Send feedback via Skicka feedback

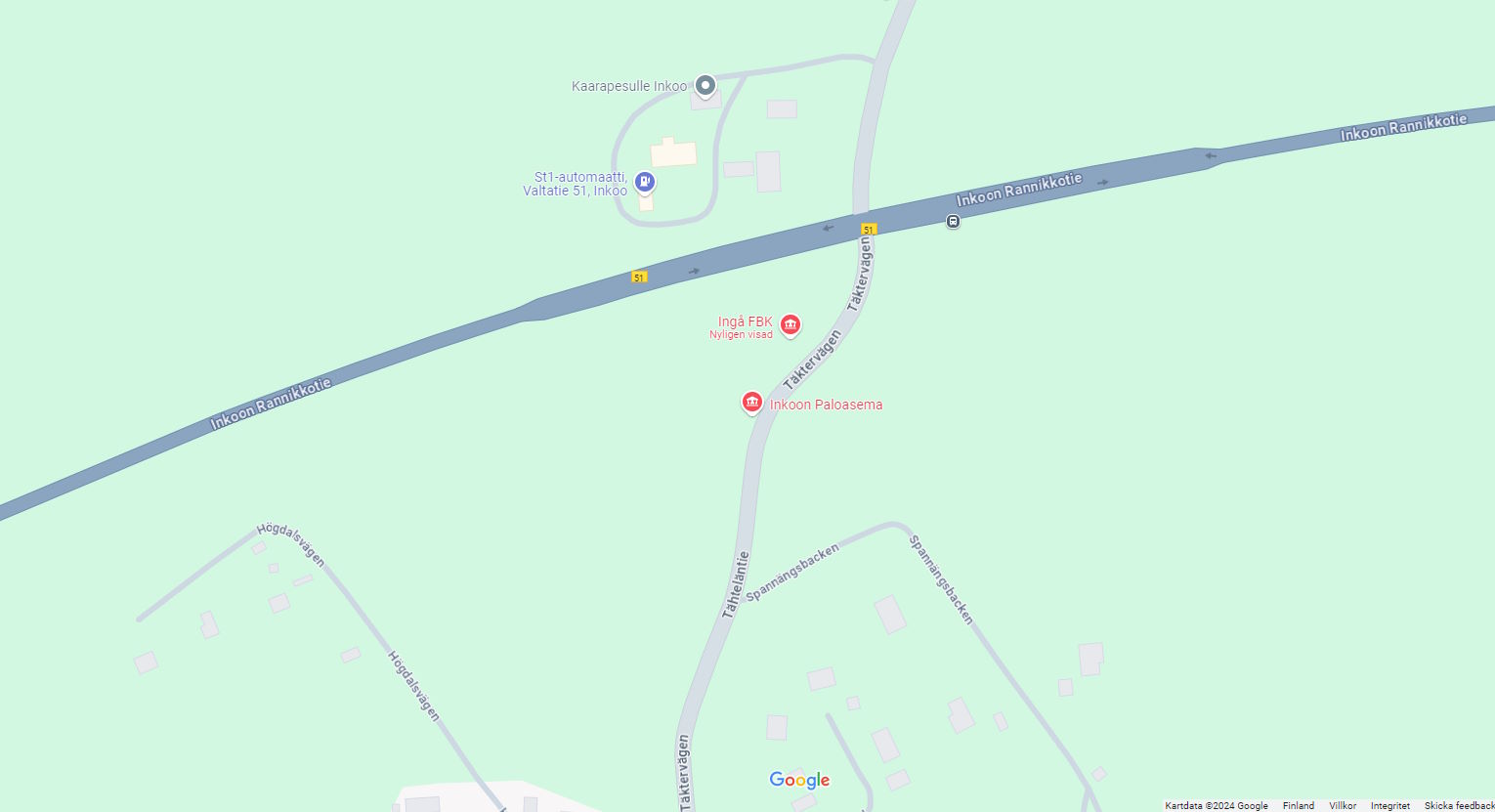point(1459,806)
